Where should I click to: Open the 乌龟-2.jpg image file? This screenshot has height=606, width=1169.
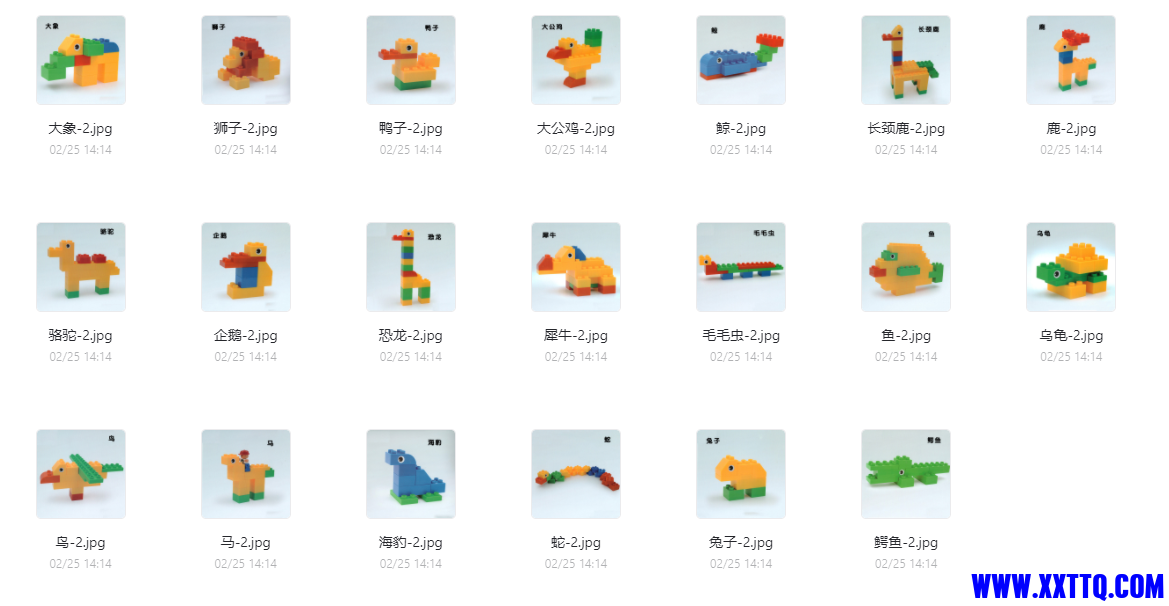pos(1071,267)
